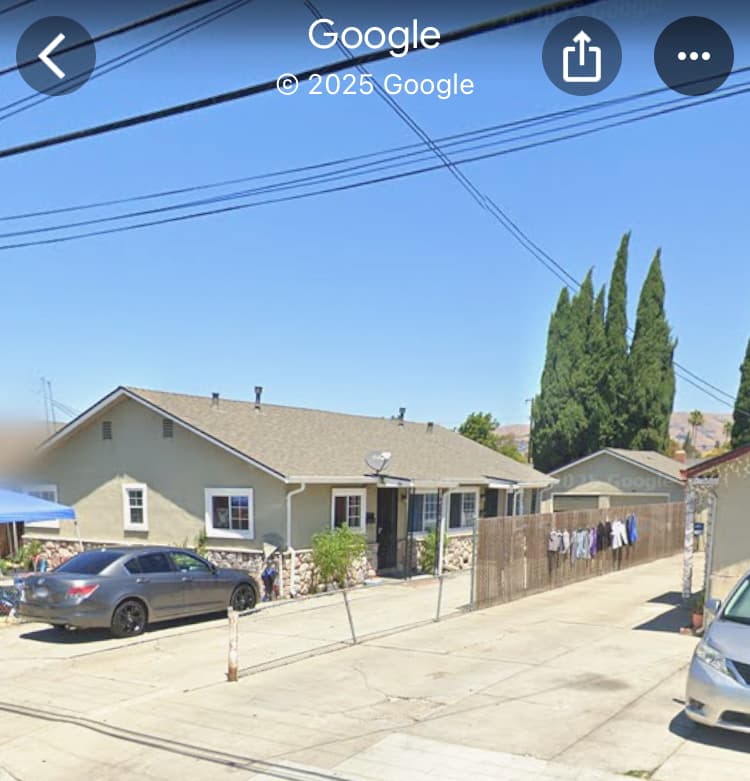750x781 pixels.
Task: Open the three-dot overflow menu
Action: pyautogui.click(x=693, y=56)
